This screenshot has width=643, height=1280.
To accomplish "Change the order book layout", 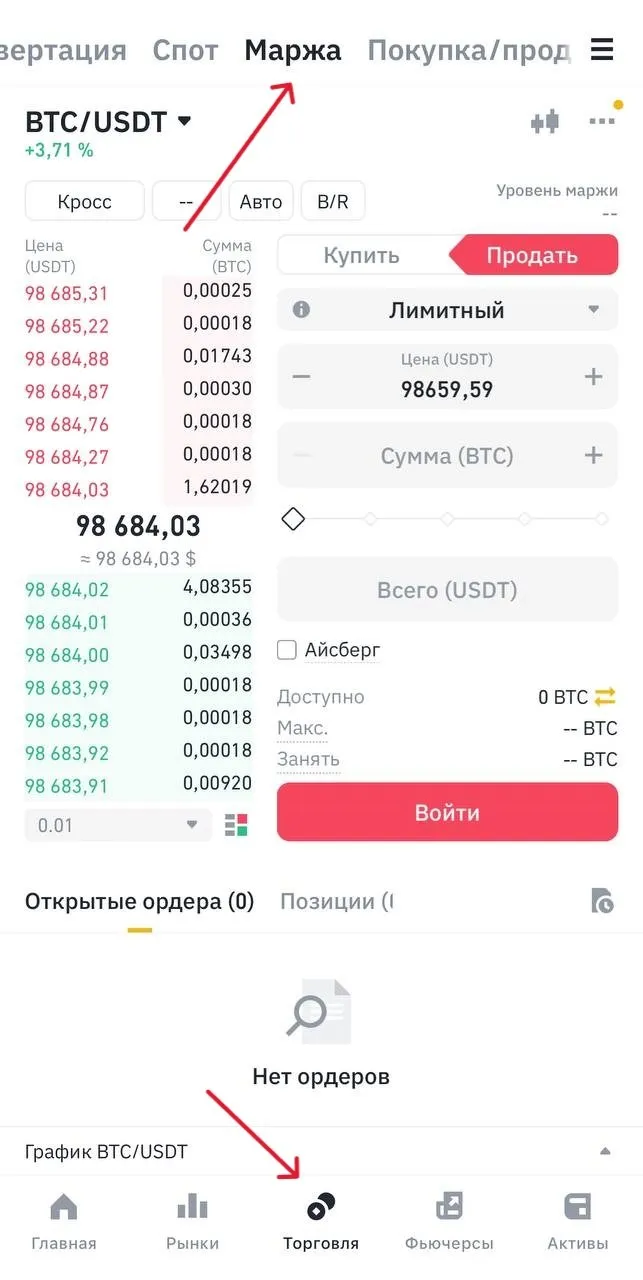I will tap(236, 825).
